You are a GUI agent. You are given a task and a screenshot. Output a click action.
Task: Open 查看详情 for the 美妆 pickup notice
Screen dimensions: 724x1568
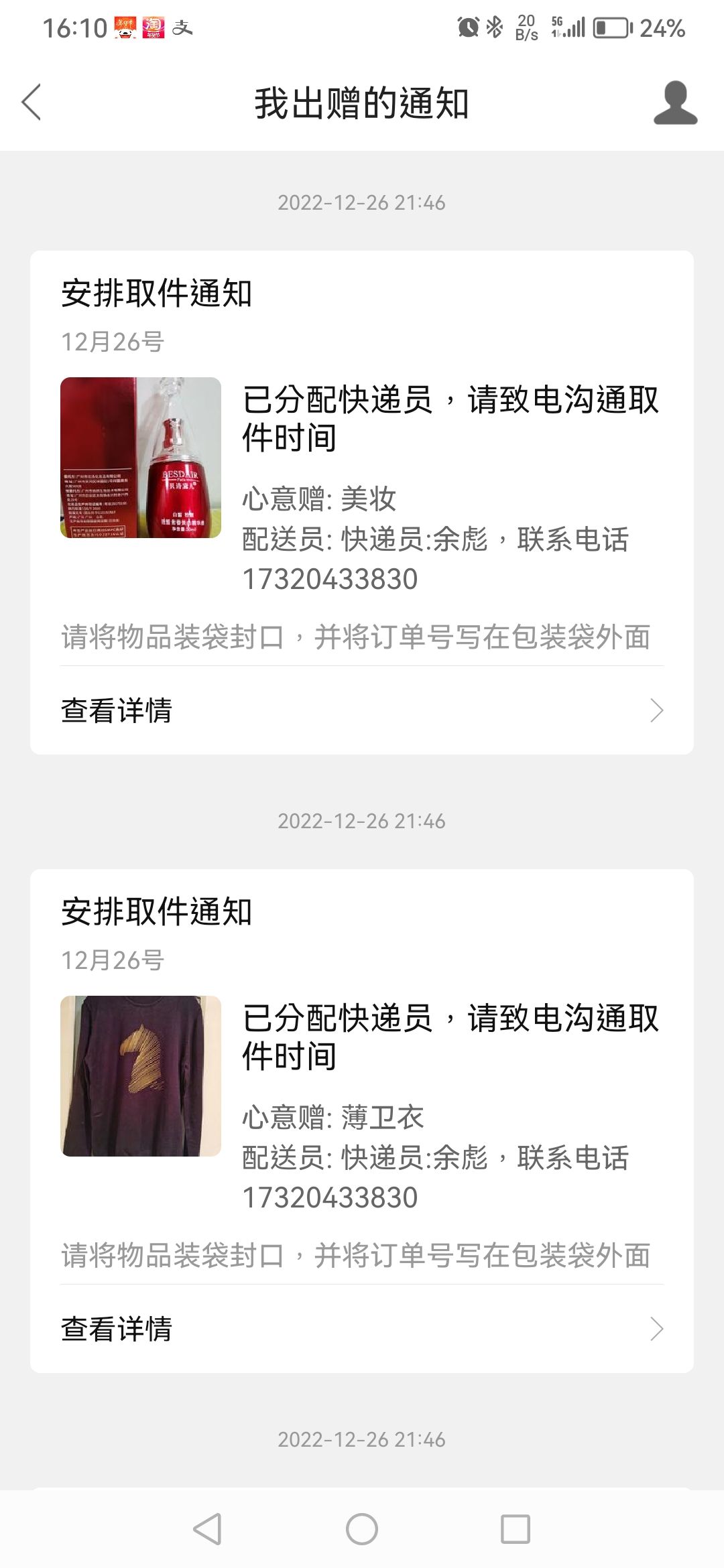tap(362, 710)
